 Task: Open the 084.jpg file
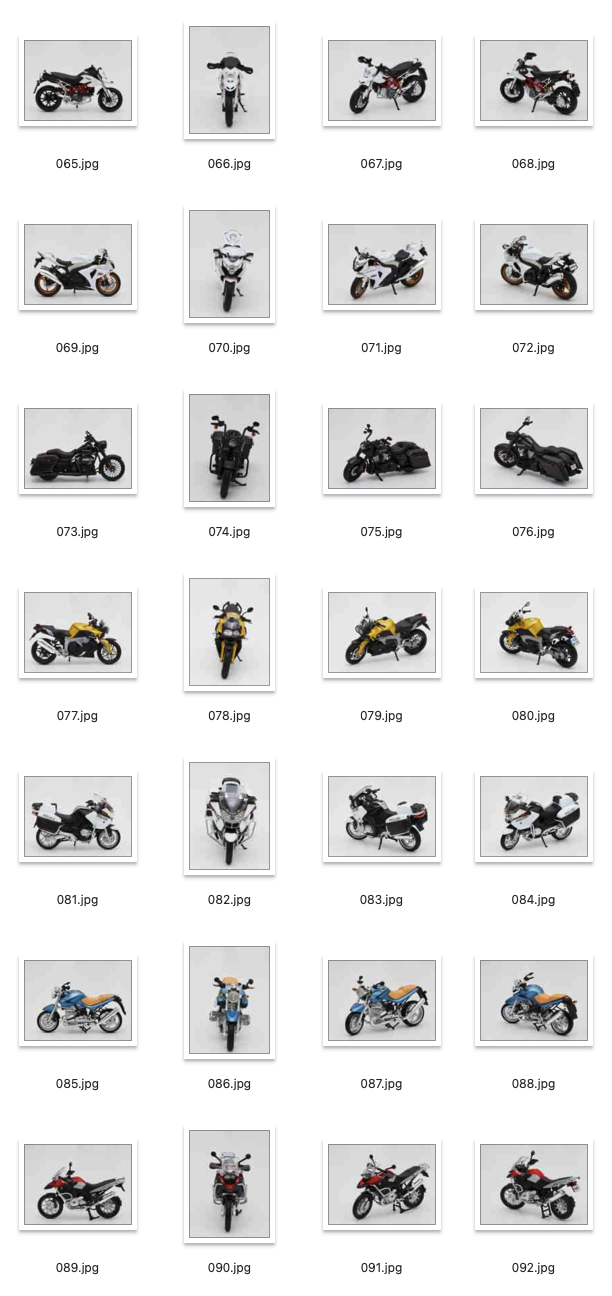(533, 816)
